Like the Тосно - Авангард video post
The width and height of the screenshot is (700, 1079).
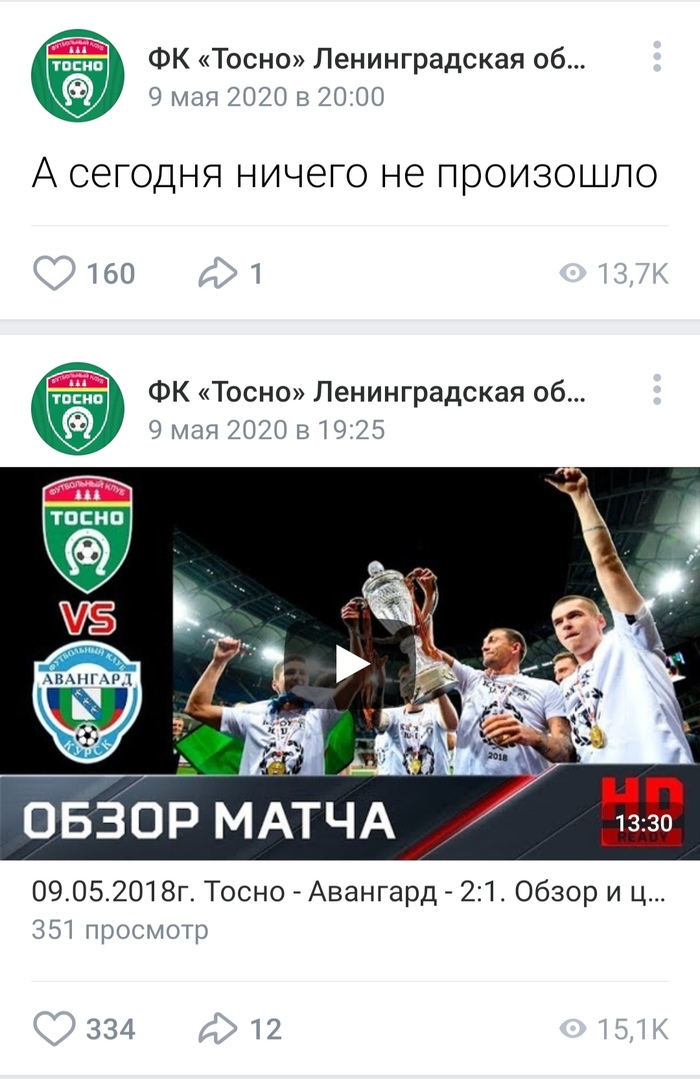click(x=55, y=1028)
